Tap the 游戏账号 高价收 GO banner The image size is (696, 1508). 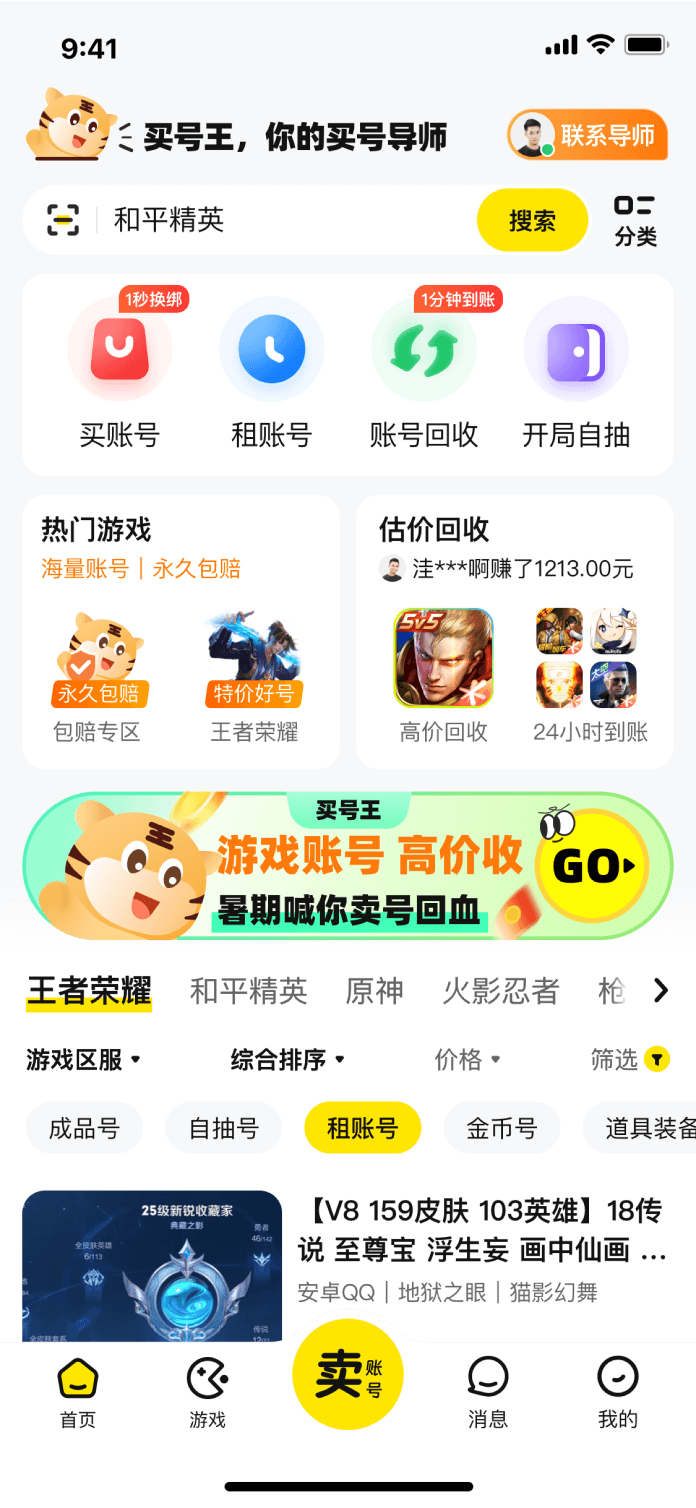pos(347,866)
